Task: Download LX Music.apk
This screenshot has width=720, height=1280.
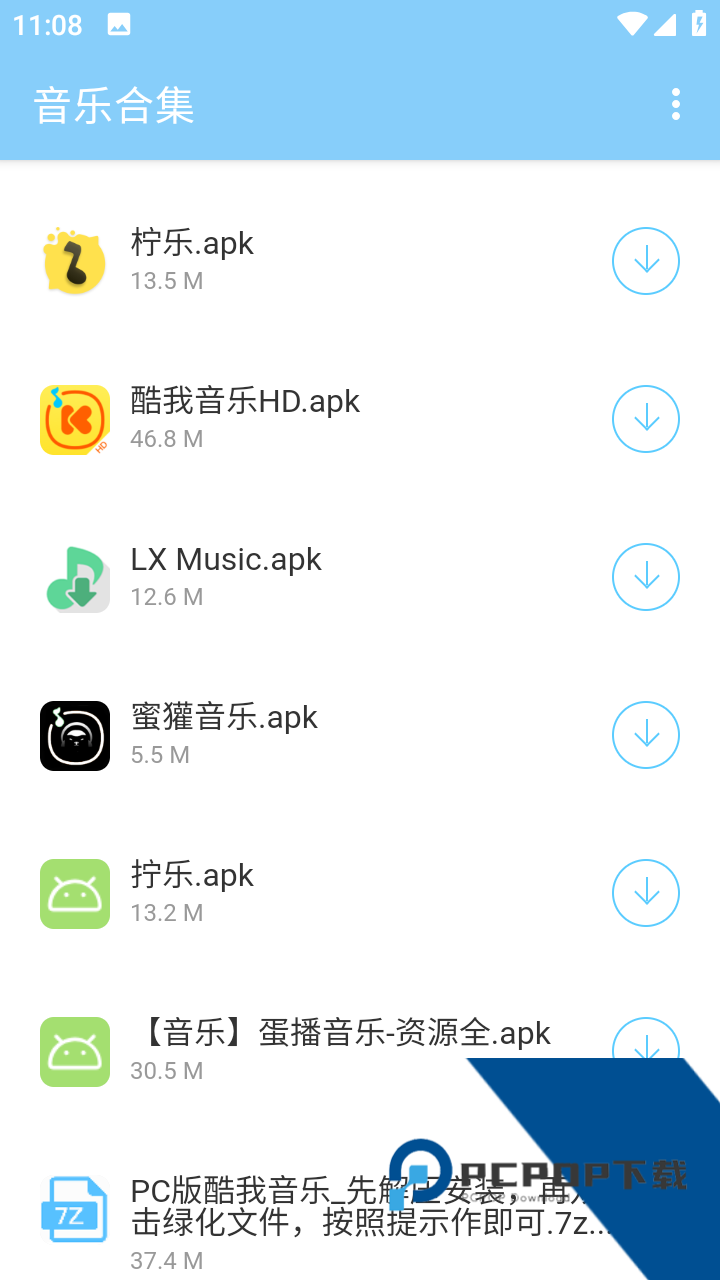Action: coord(645,577)
